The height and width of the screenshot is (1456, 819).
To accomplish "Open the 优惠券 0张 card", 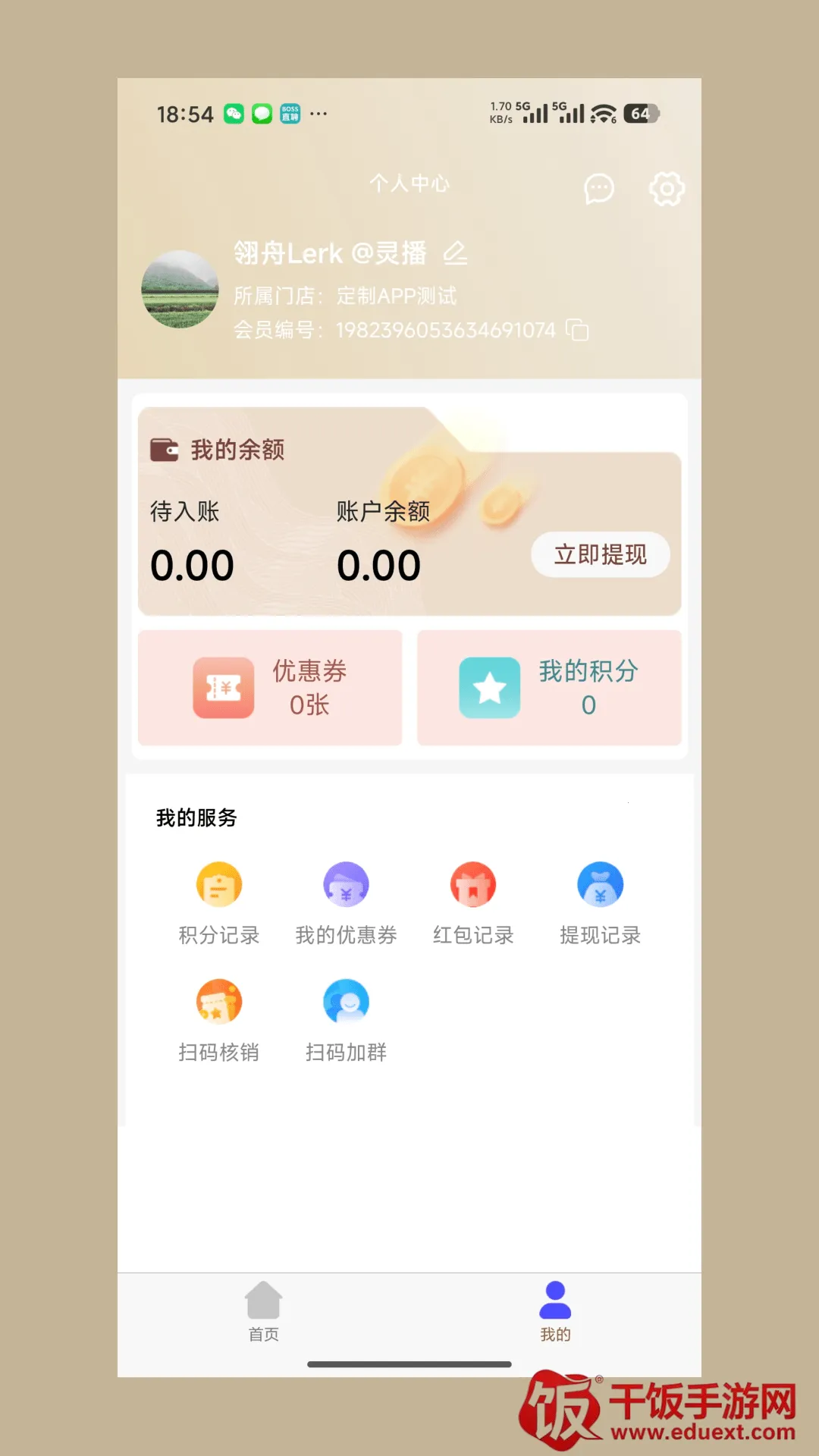I will tap(270, 688).
